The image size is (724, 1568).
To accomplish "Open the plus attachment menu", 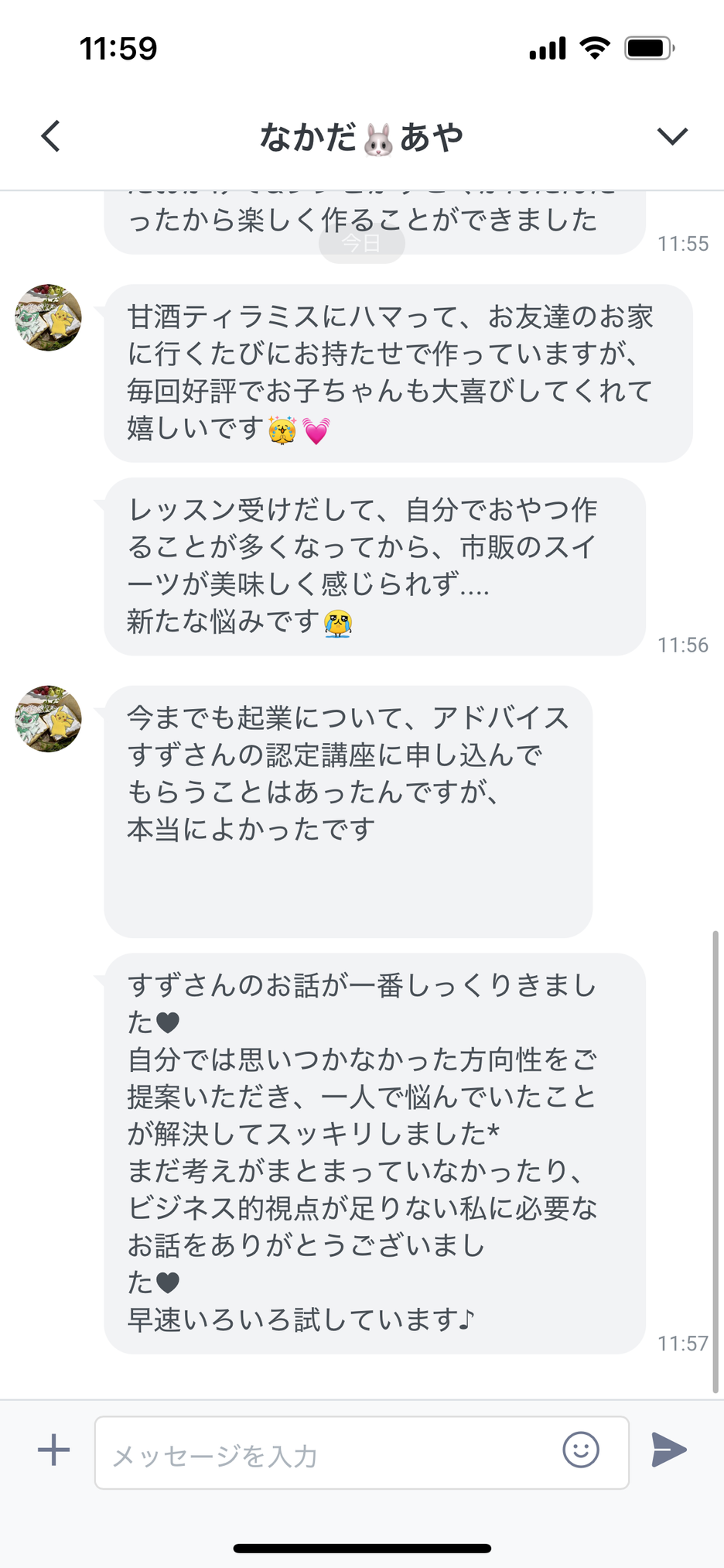I will pos(54,1450).
